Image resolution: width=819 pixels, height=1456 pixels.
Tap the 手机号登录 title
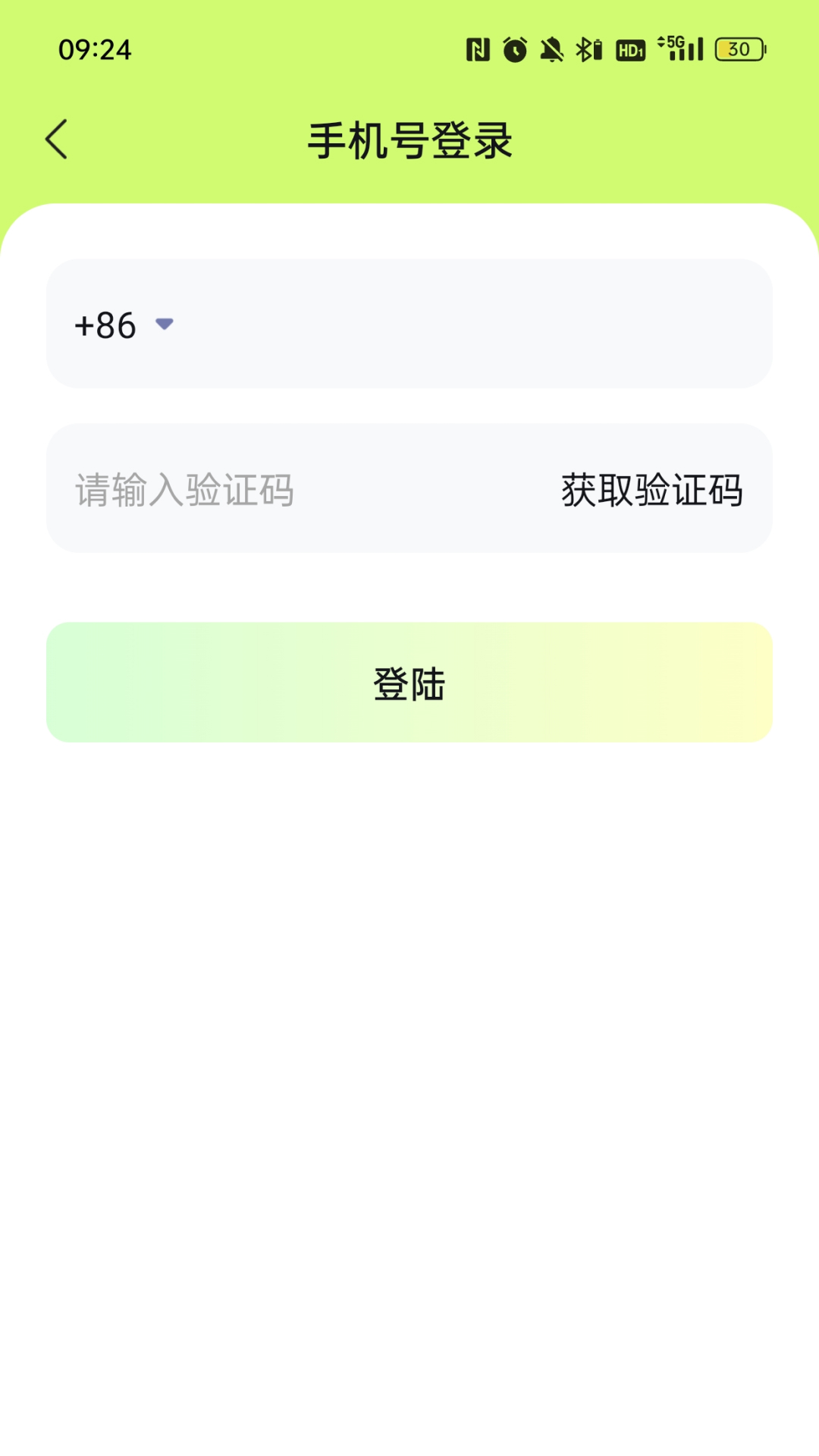click(409, 141)
